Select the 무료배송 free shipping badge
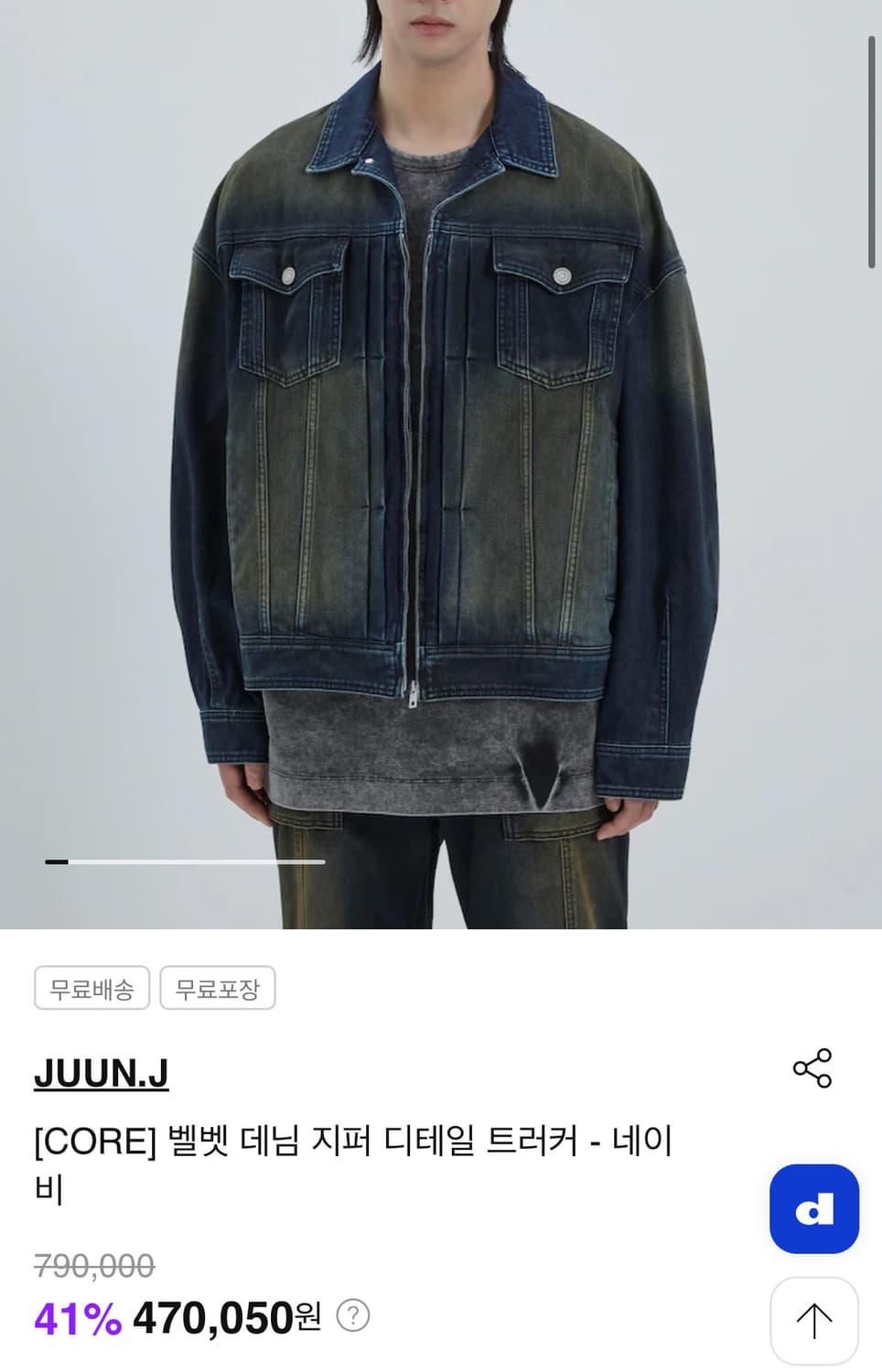This screenshot has width=882, height=1372. pyautogui.click(x=91, y=988)
